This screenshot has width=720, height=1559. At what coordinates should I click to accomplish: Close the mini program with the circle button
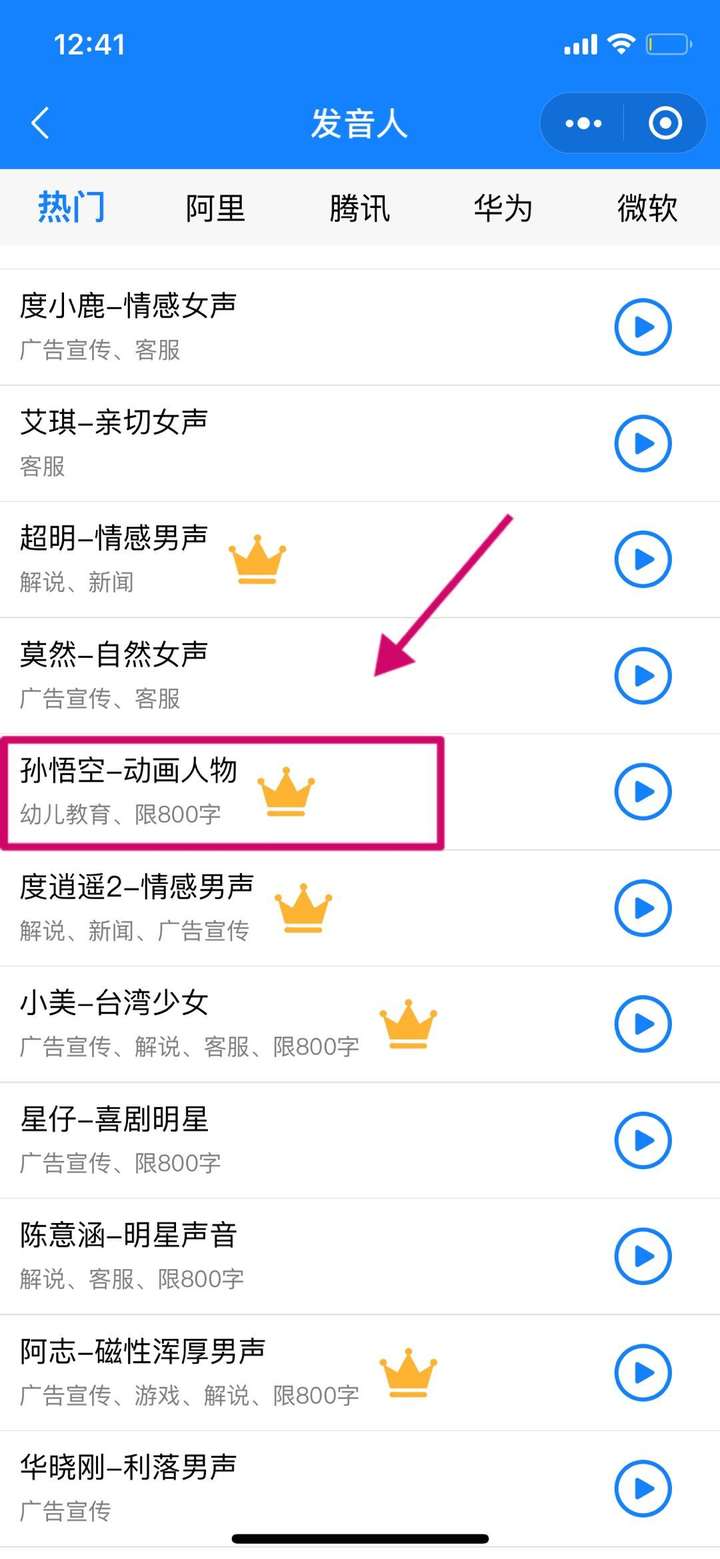click(x=665, y=124)
